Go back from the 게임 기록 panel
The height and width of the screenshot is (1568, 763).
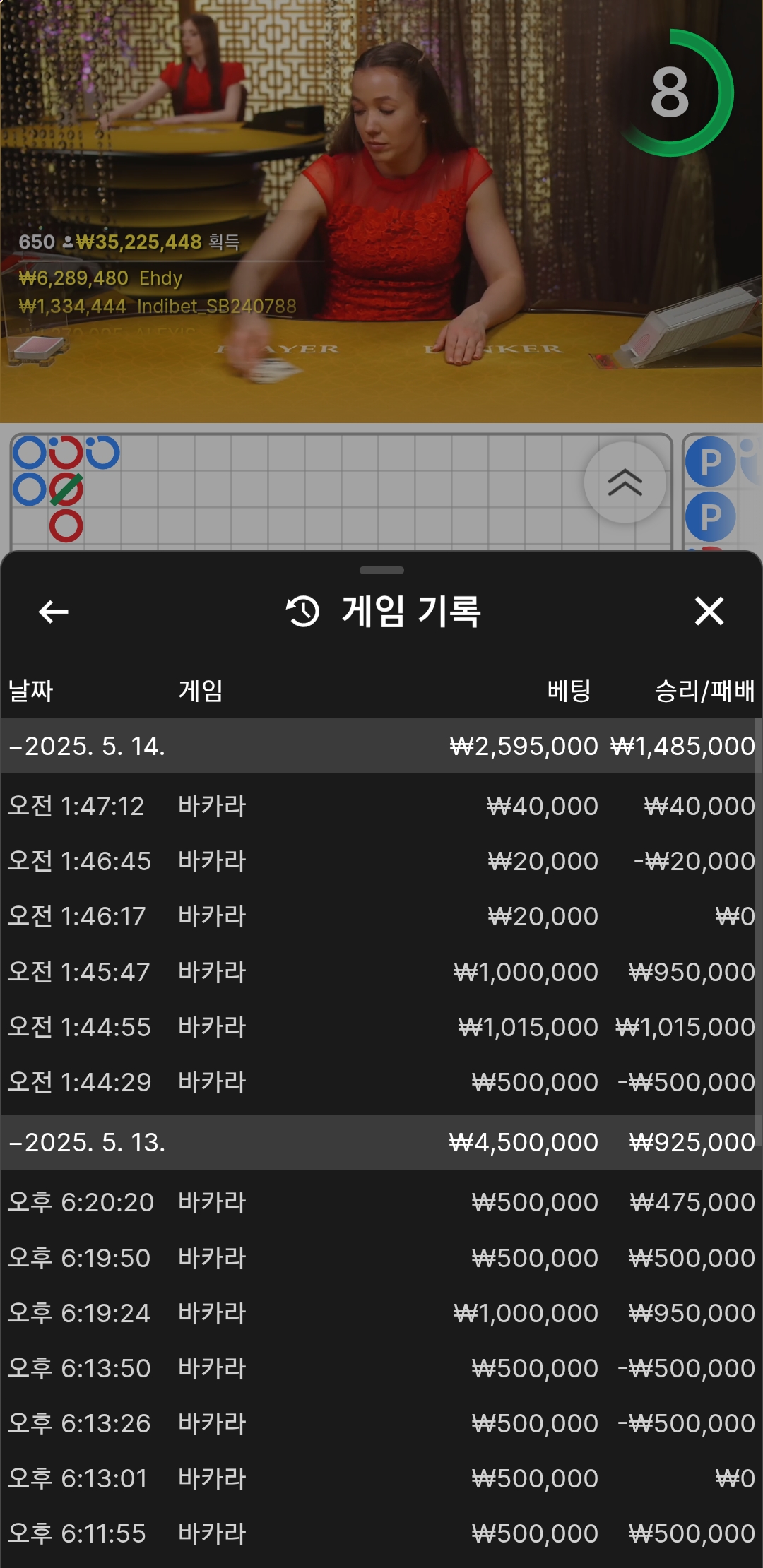coord(53,612)
